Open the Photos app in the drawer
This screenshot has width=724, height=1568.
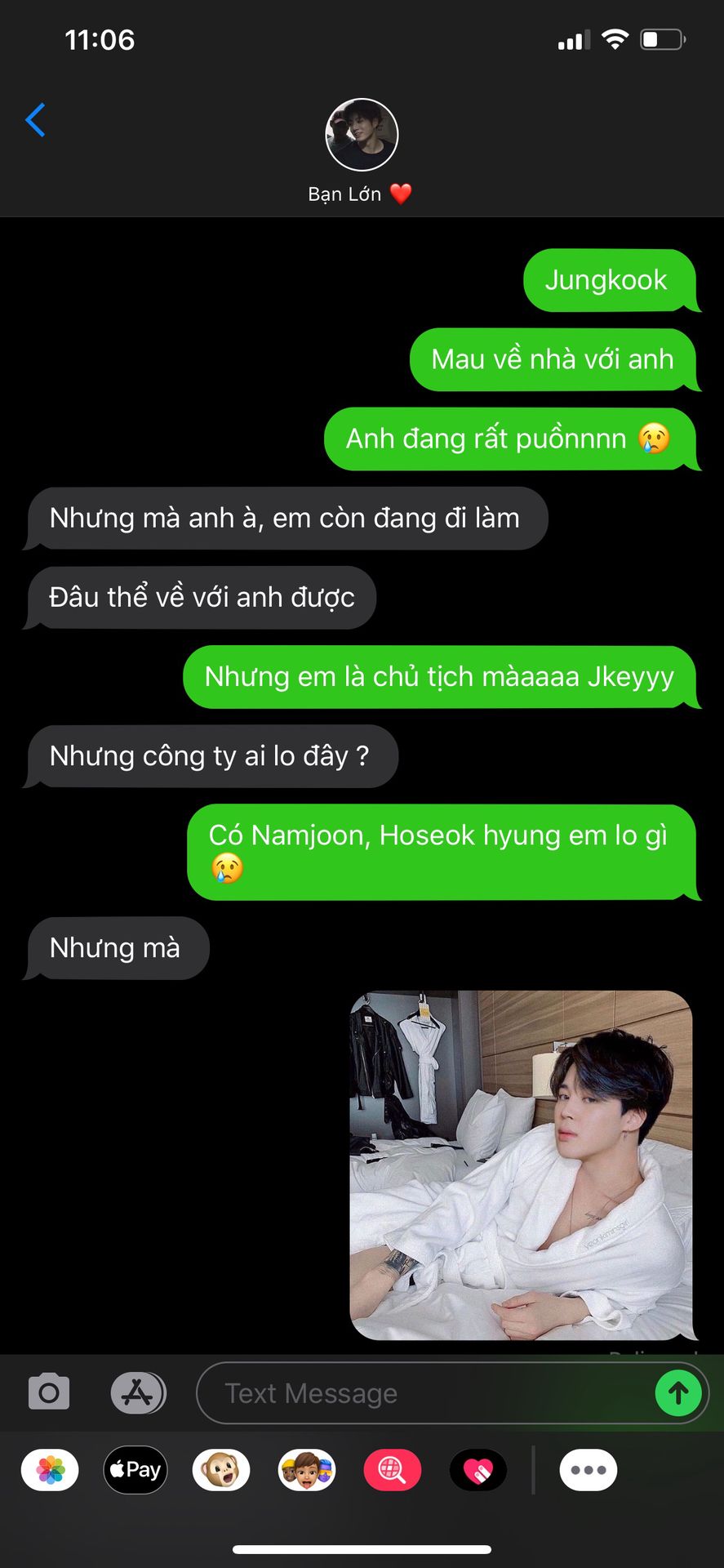click(x=50, y=1470)
